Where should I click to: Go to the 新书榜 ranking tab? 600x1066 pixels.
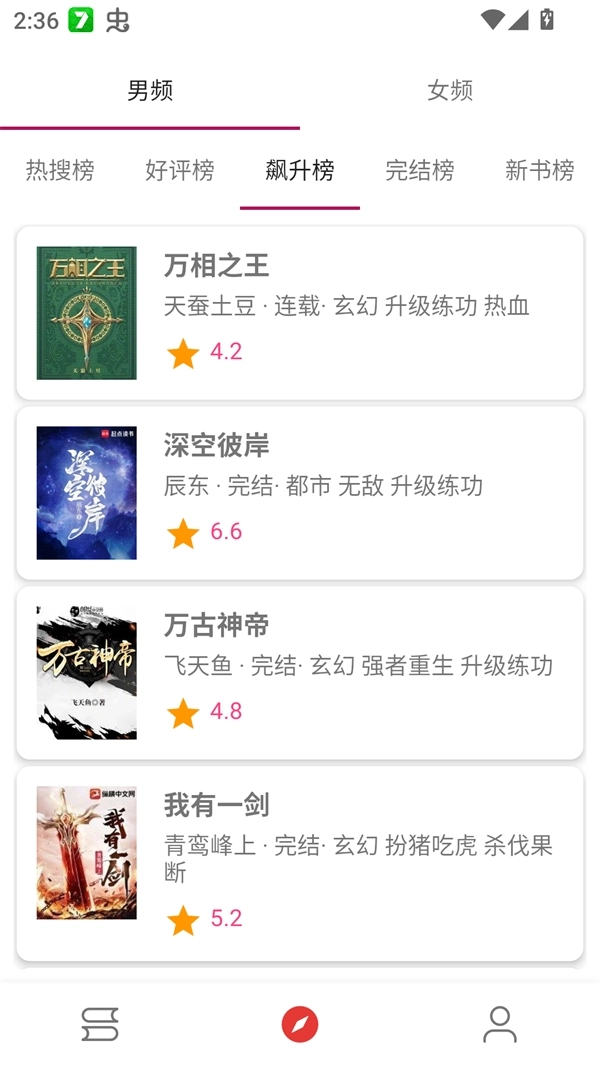(x=540, y=171)
